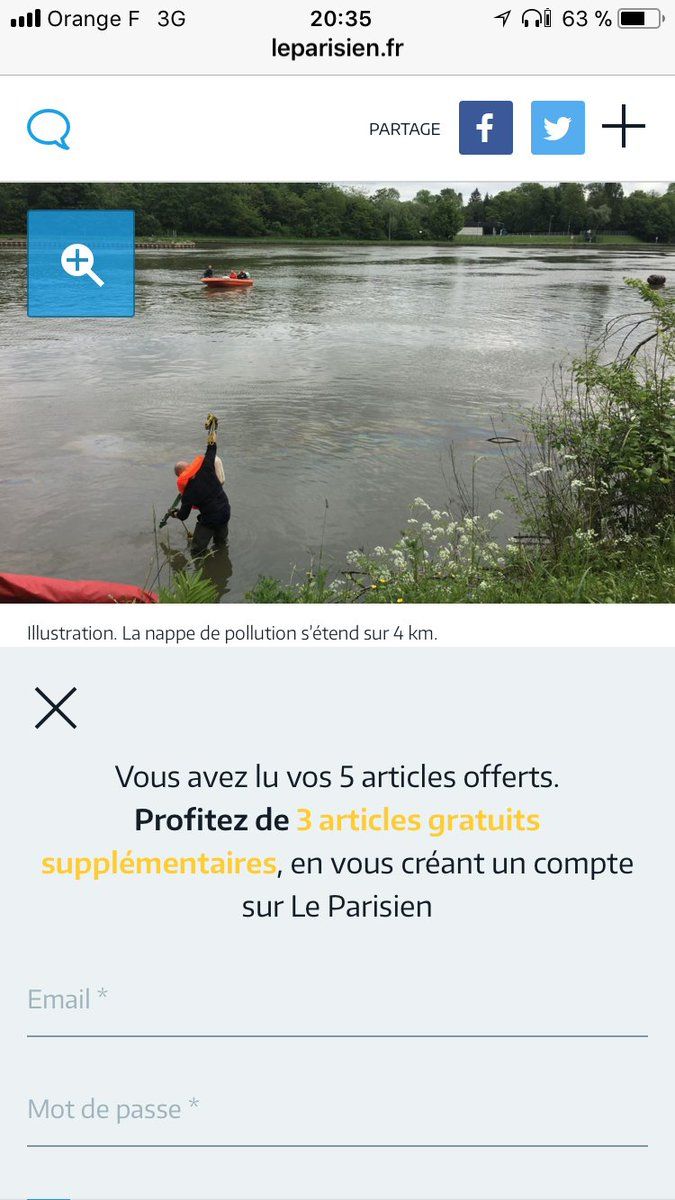This screenshot has width=675, height=1200.
Task: Dismiss the account creation prompt
Action: 56,708
